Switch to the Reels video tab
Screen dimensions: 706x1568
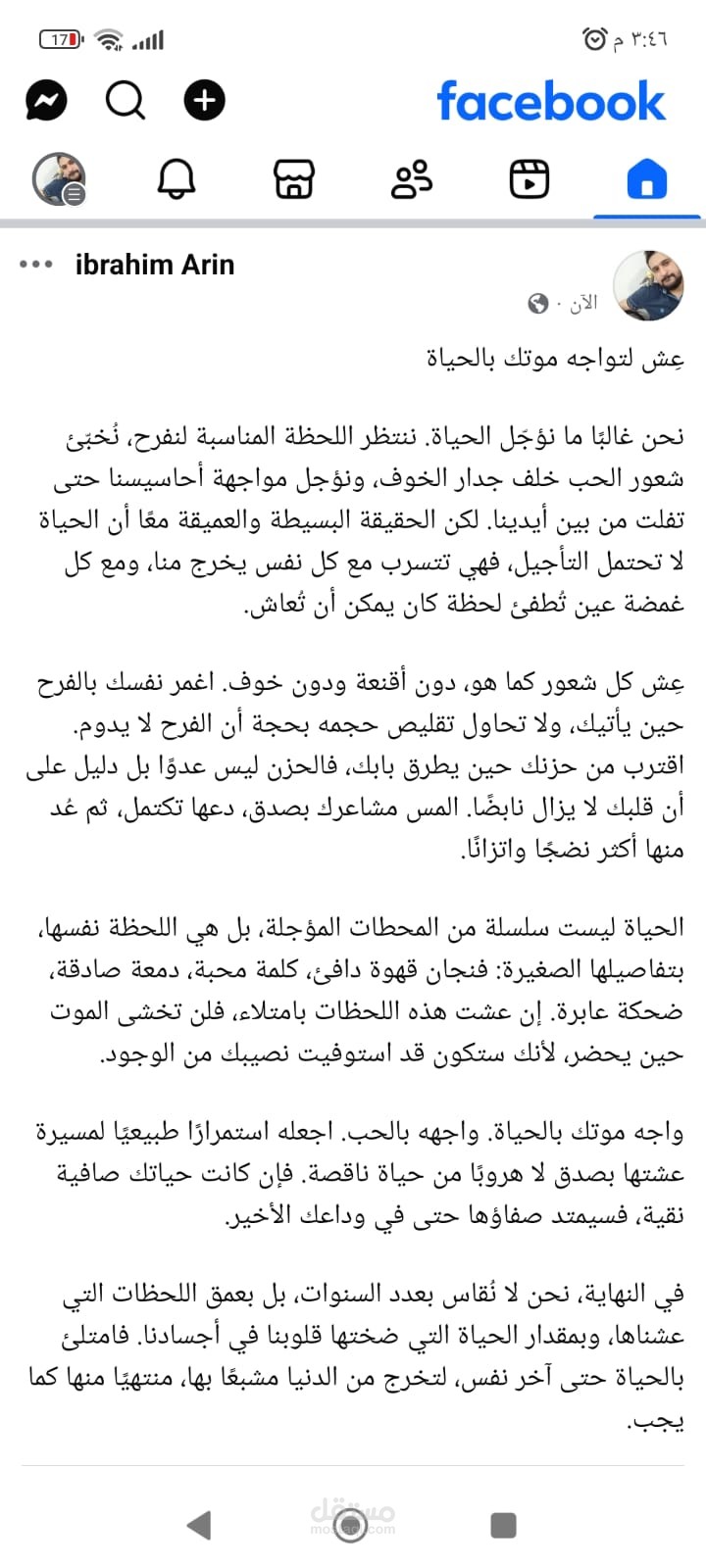pos(529,179)
